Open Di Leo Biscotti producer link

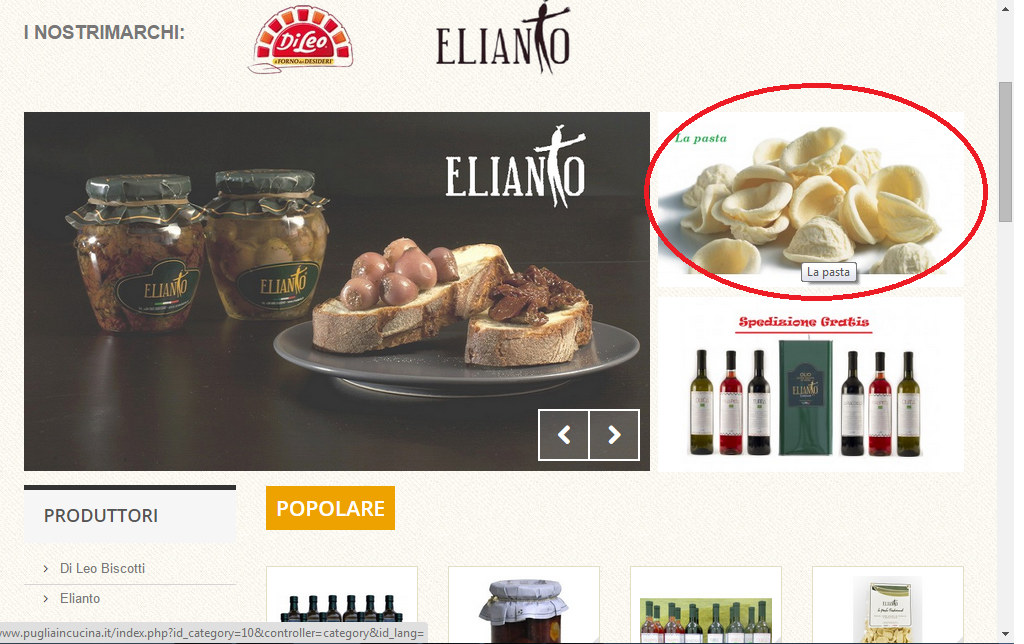click(x=102, y=568)
